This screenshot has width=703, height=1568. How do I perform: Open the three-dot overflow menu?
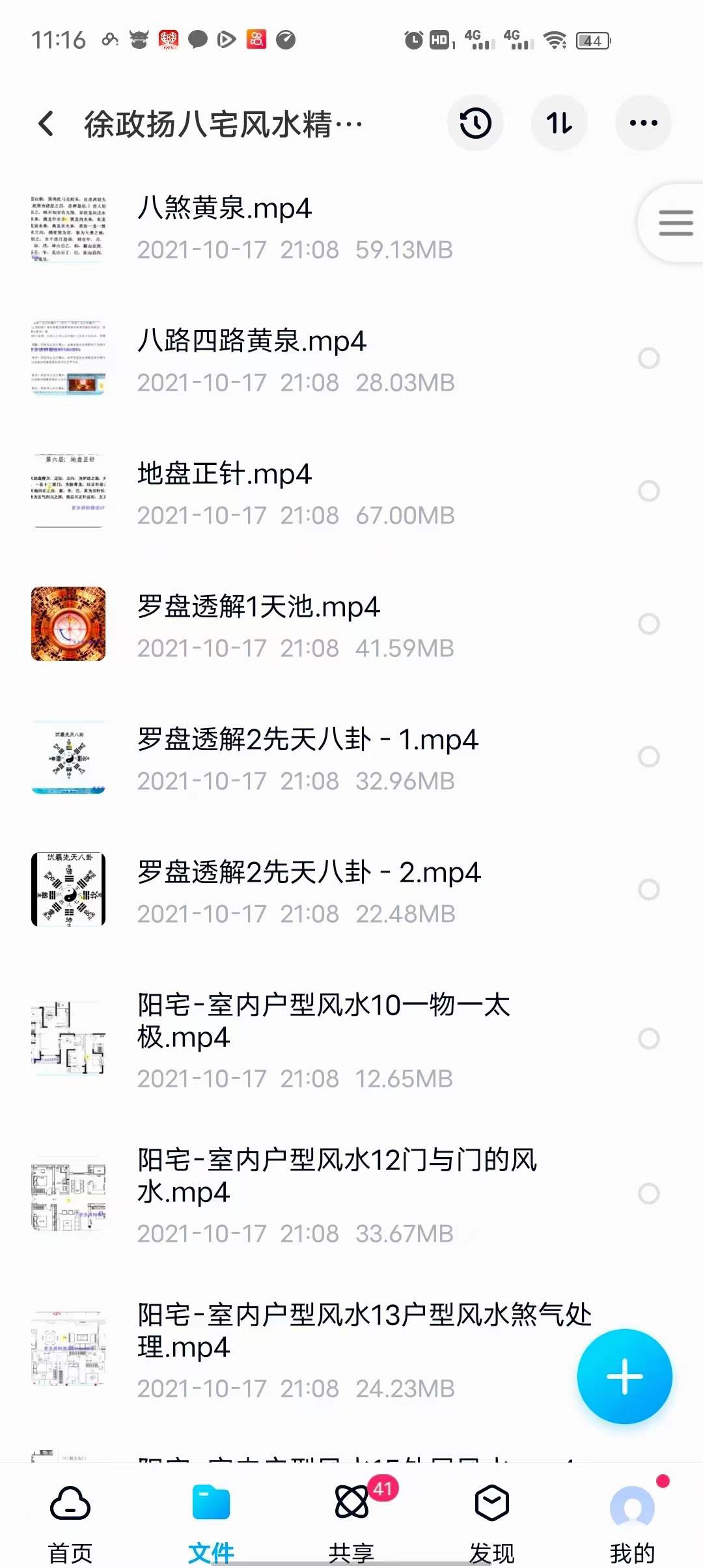643,123
